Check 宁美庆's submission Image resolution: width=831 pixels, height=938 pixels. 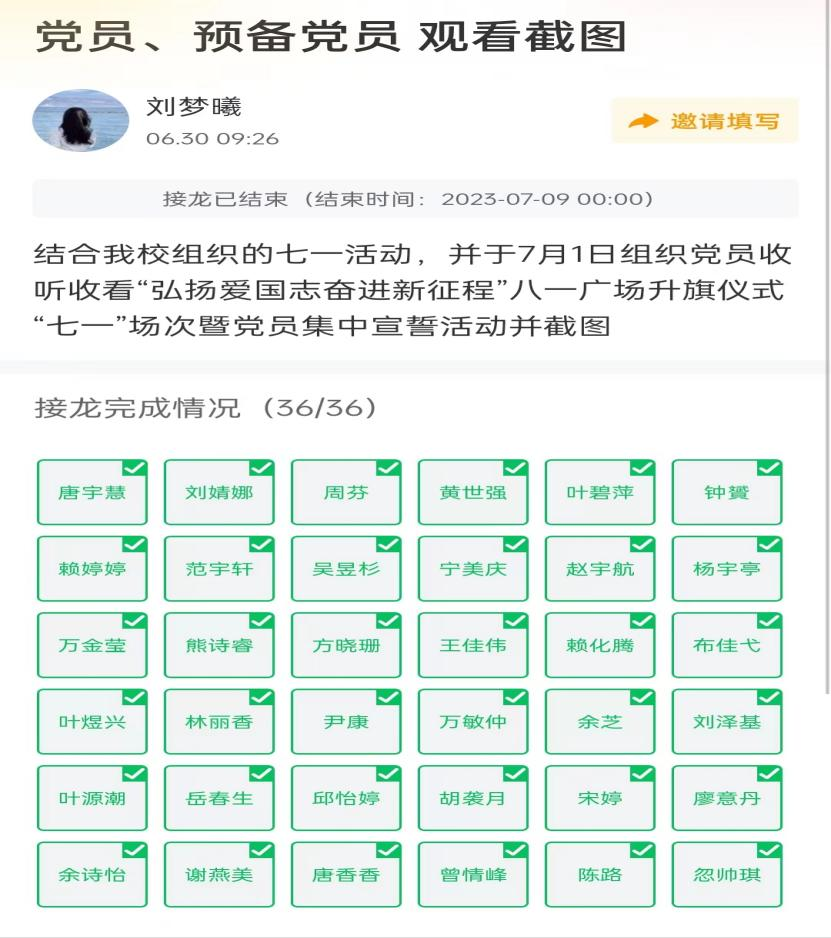click(473, 569)
